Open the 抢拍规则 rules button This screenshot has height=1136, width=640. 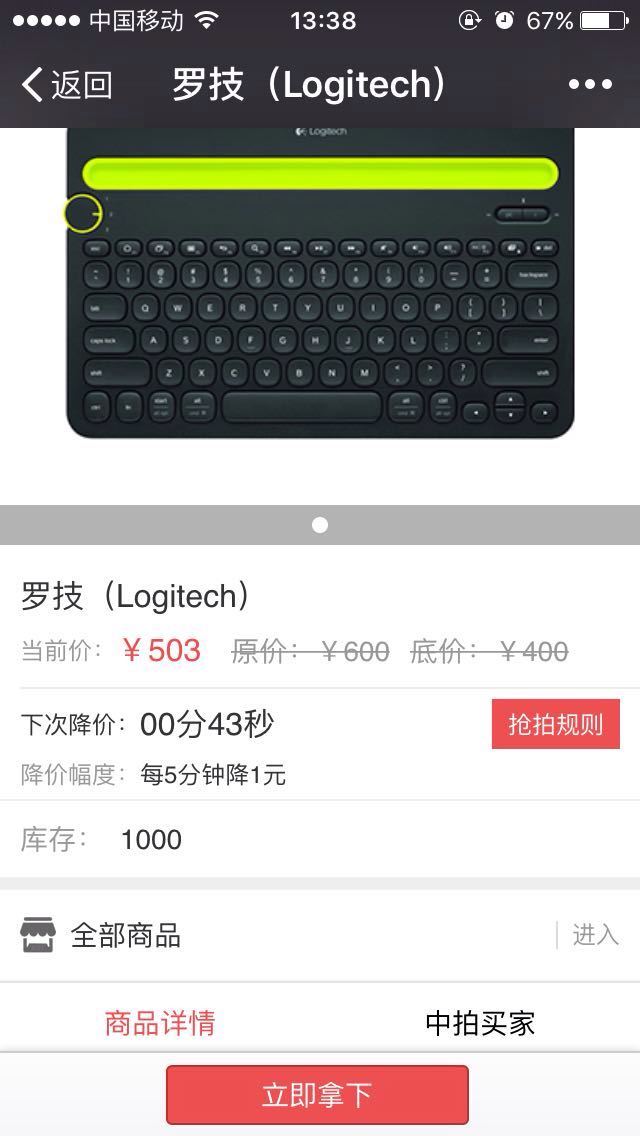coord(555,724)
